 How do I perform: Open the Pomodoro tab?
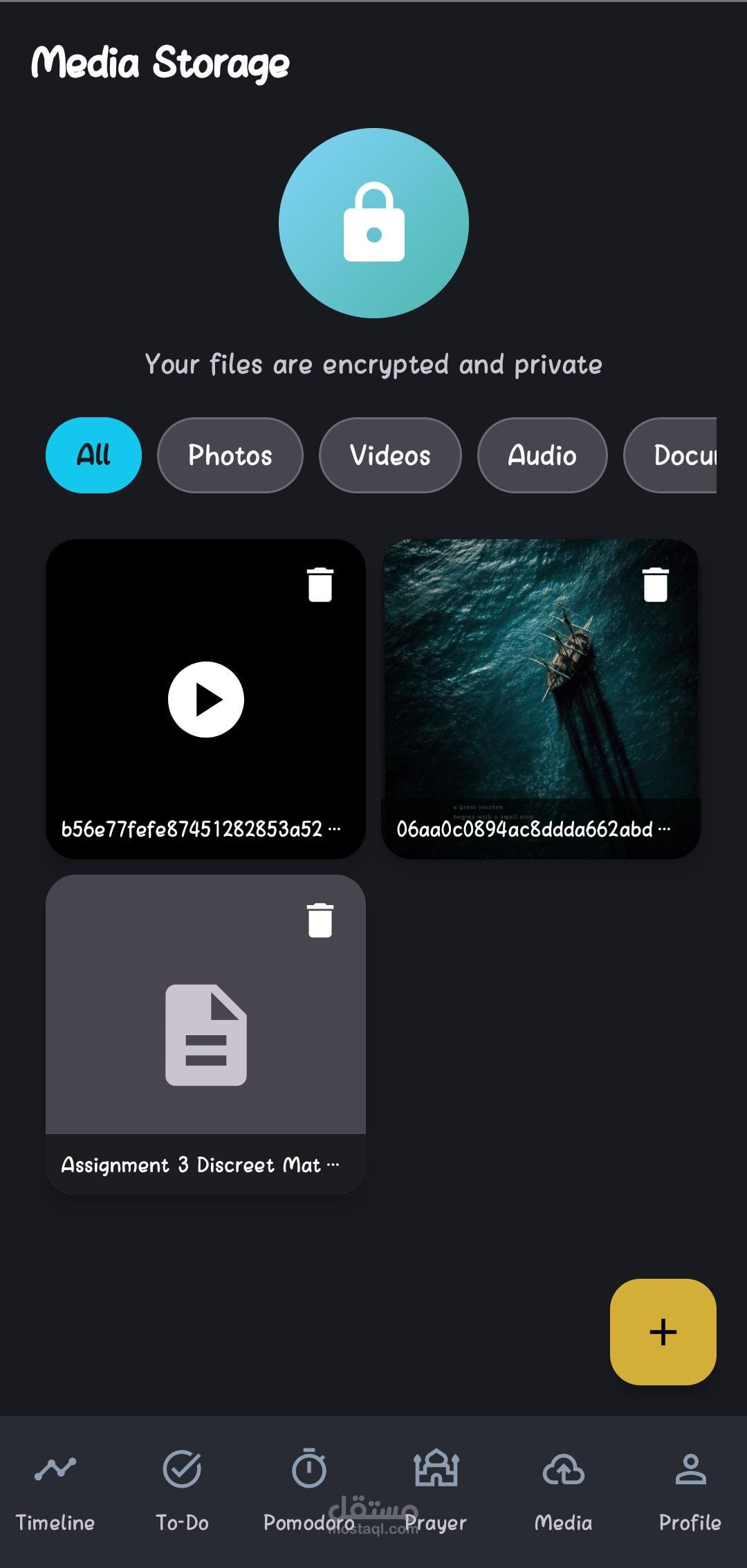(308, 1488)
